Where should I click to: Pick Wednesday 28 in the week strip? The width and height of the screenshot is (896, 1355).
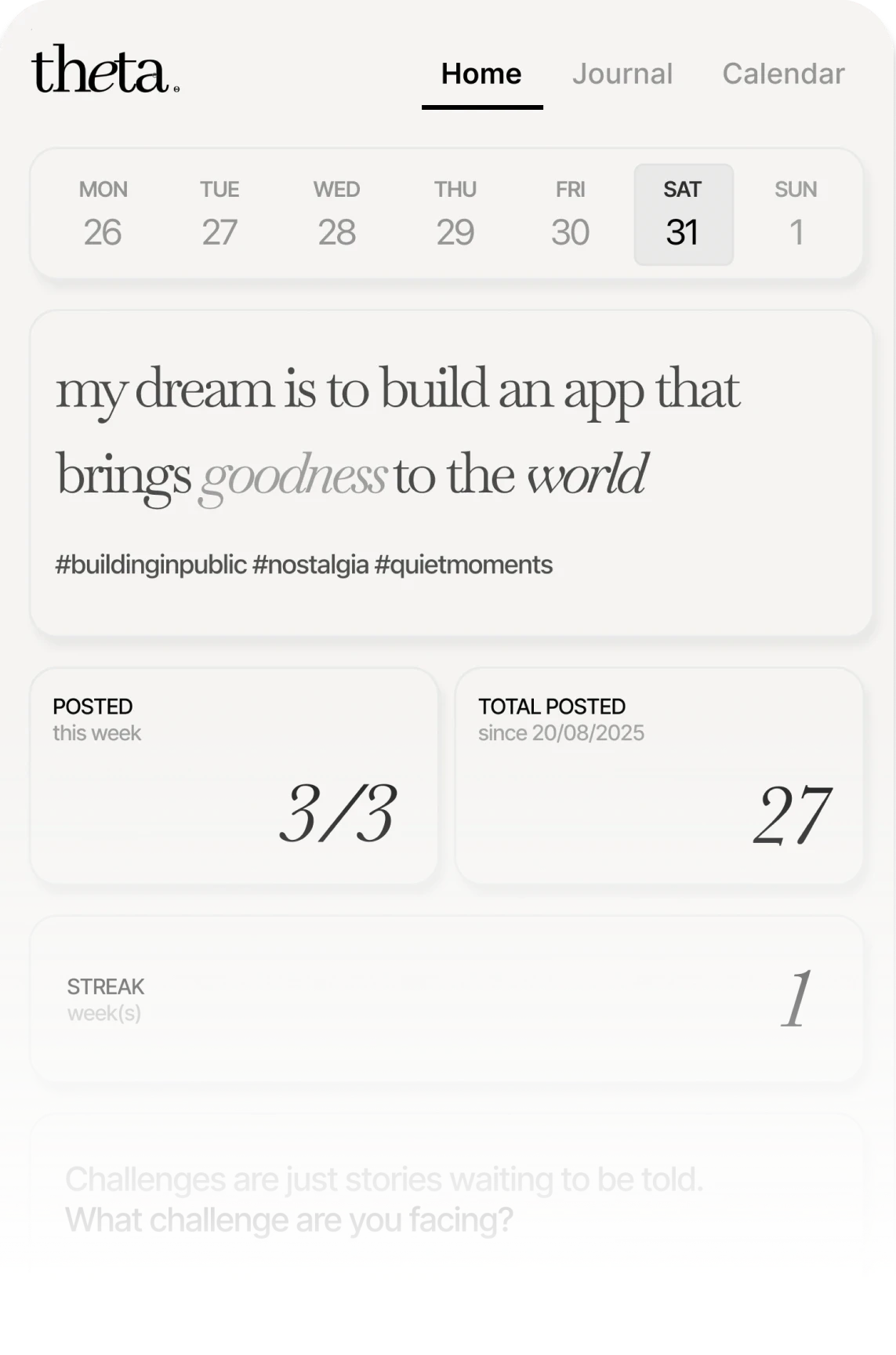pos(336,214)
